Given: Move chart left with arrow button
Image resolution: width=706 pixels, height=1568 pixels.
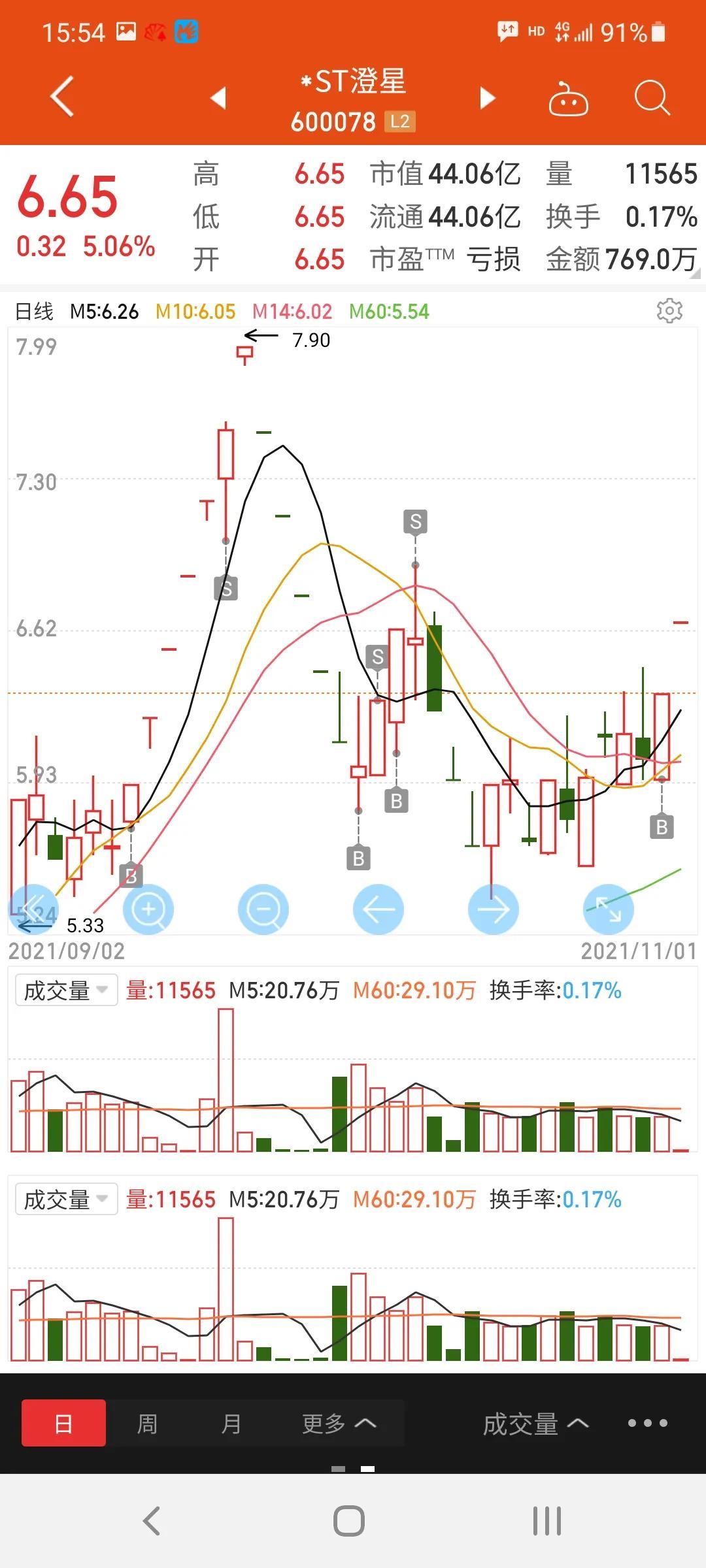Looking at the screenshot, I should (378, 909).
